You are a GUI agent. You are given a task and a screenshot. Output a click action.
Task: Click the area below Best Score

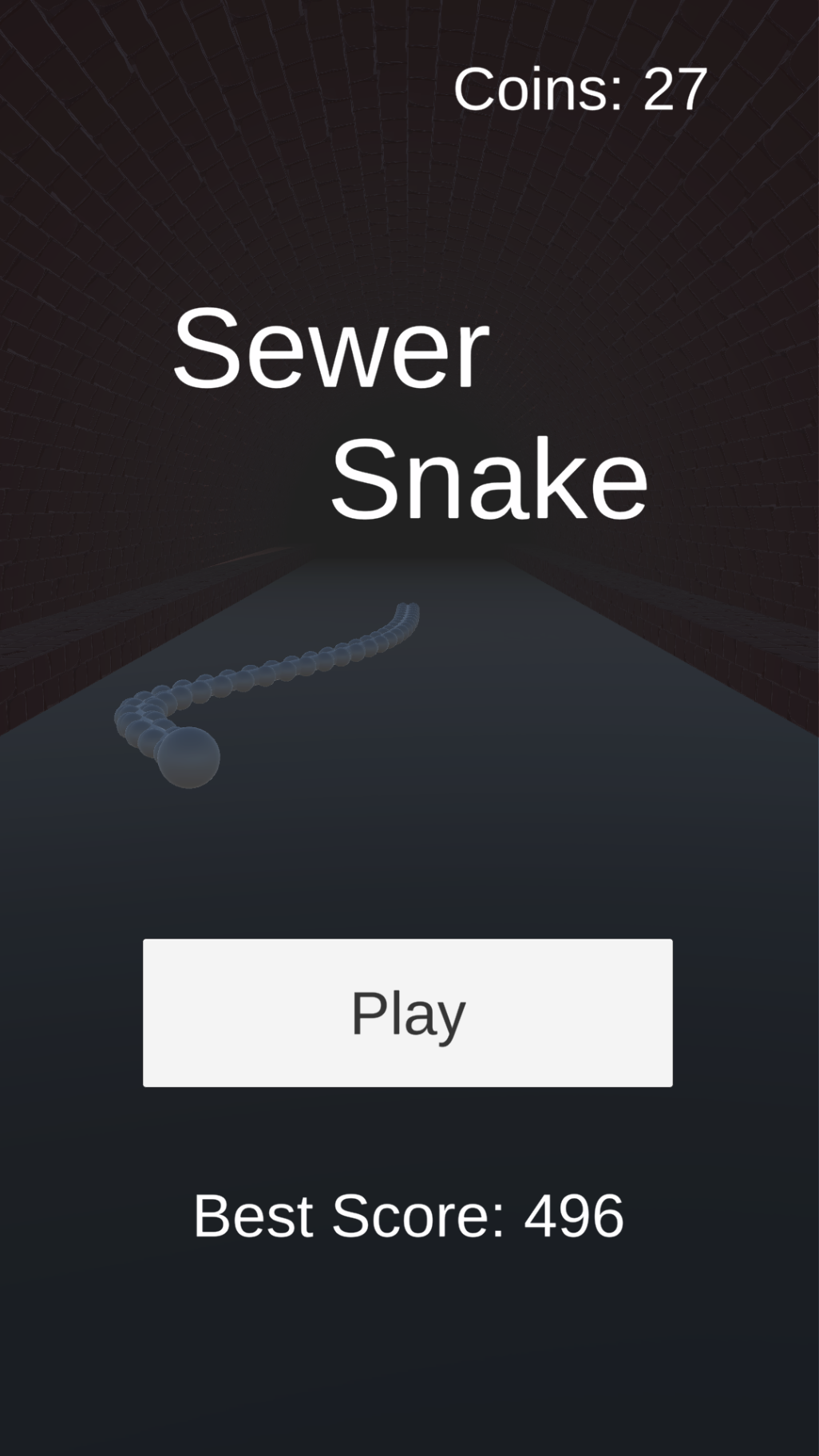point(409,1341)
